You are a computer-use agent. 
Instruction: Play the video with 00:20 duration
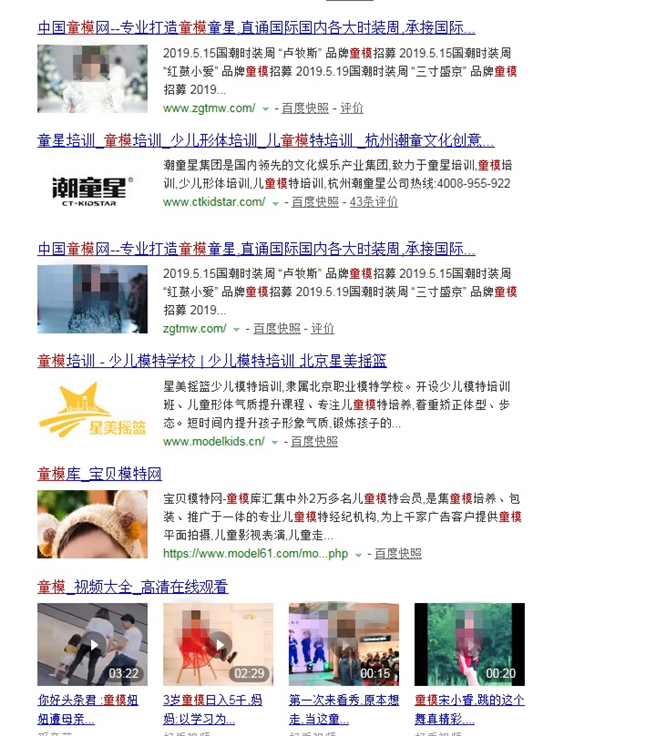point(469,643)
